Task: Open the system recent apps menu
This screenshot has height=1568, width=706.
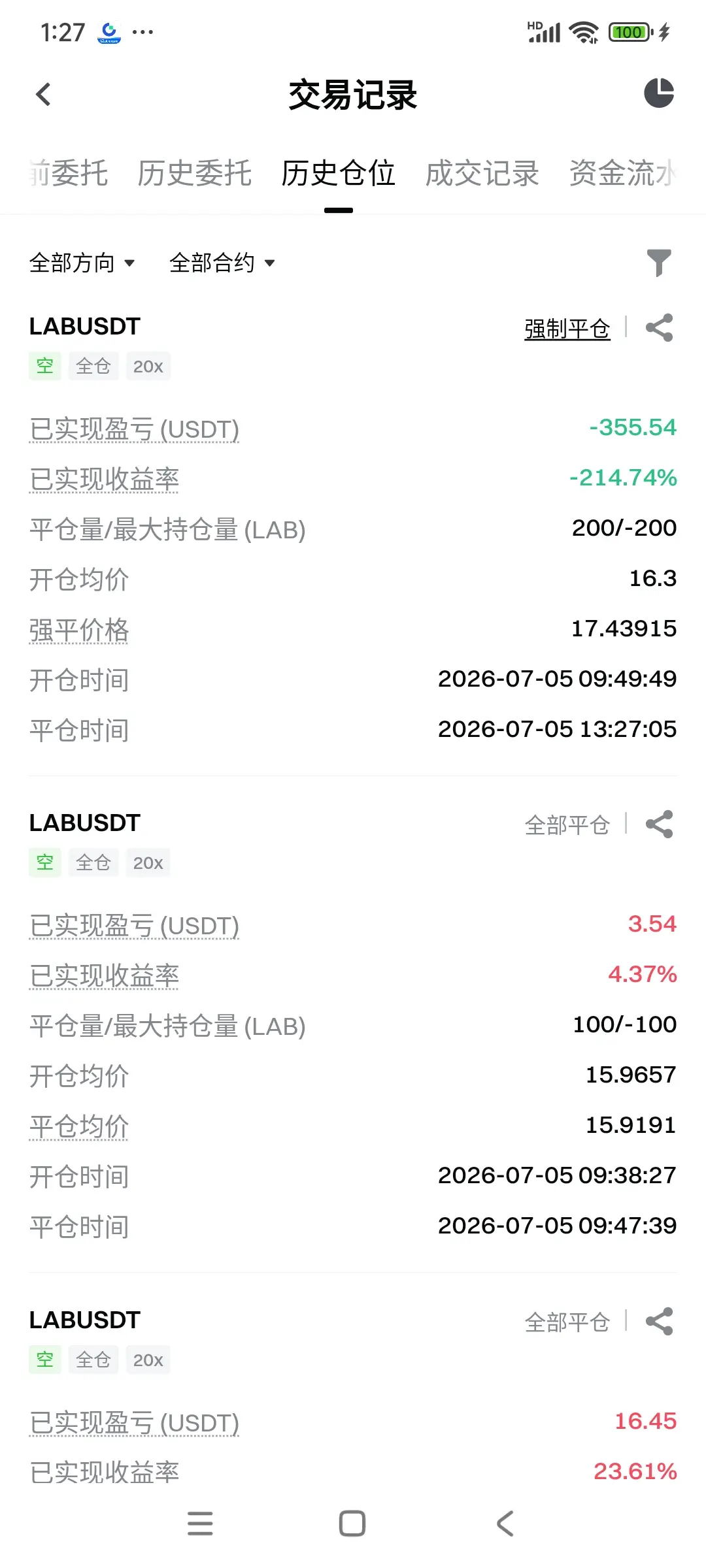Action: click(200, 1524)
